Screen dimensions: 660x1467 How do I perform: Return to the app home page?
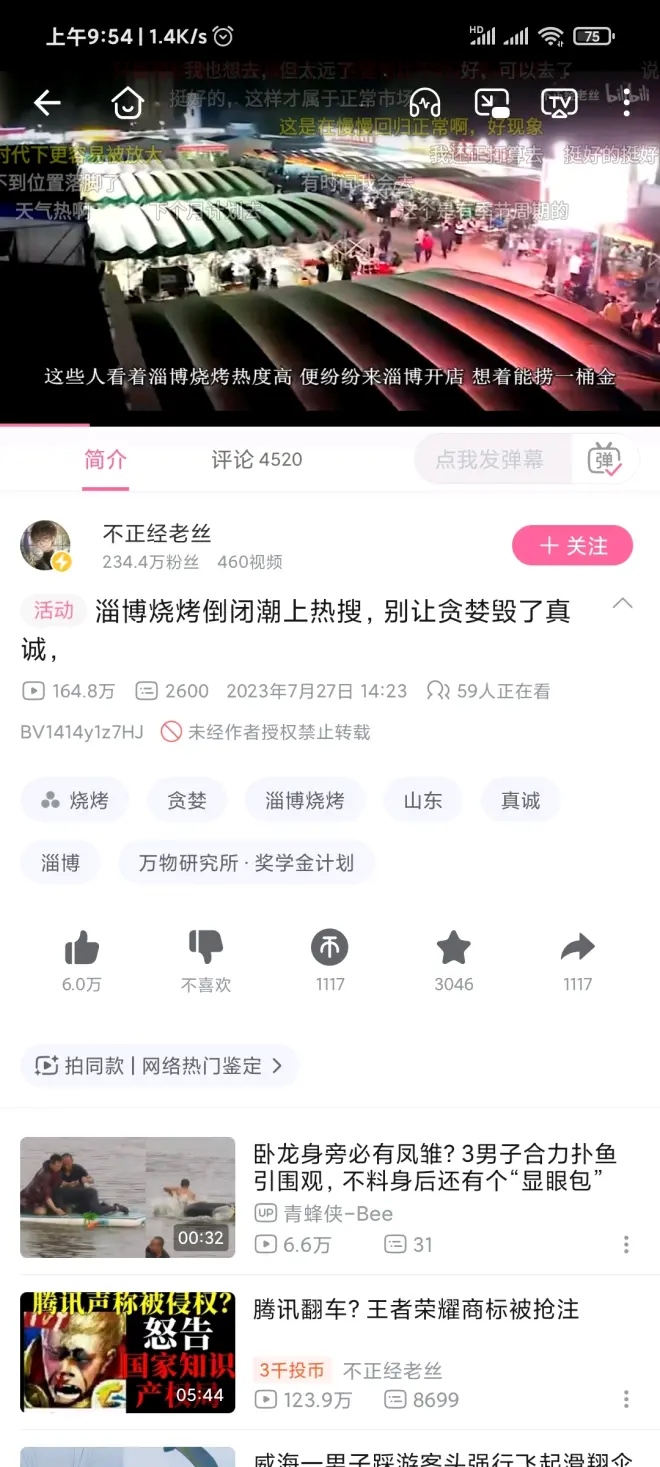click(127, 102)
